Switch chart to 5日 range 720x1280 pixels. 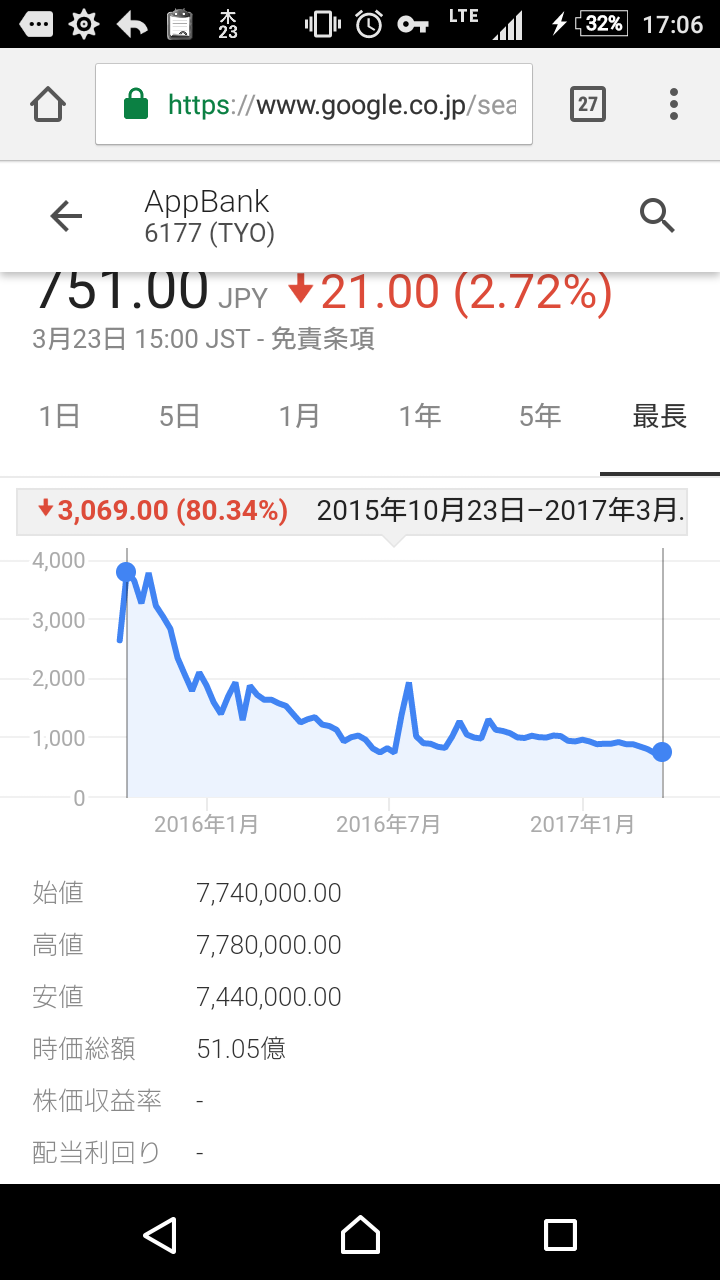coord(180,417)
